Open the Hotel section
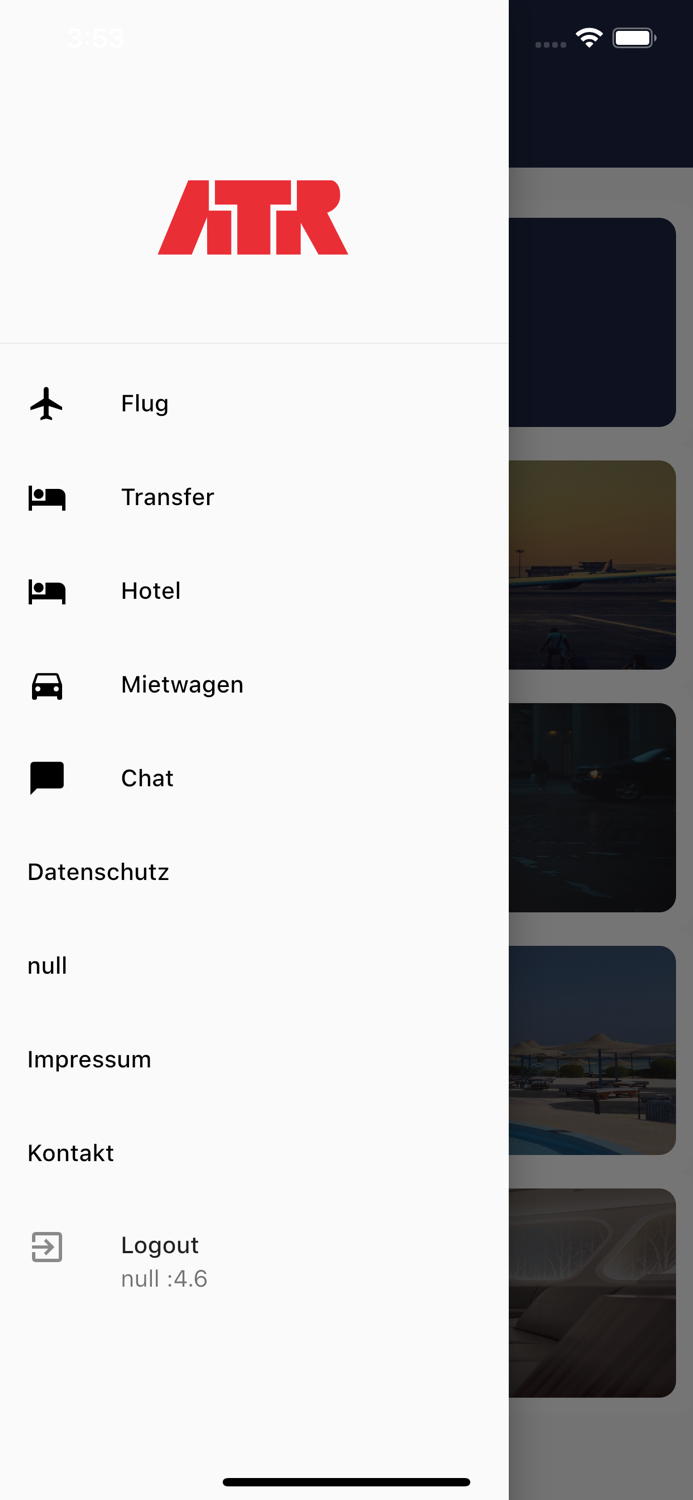 151,591
